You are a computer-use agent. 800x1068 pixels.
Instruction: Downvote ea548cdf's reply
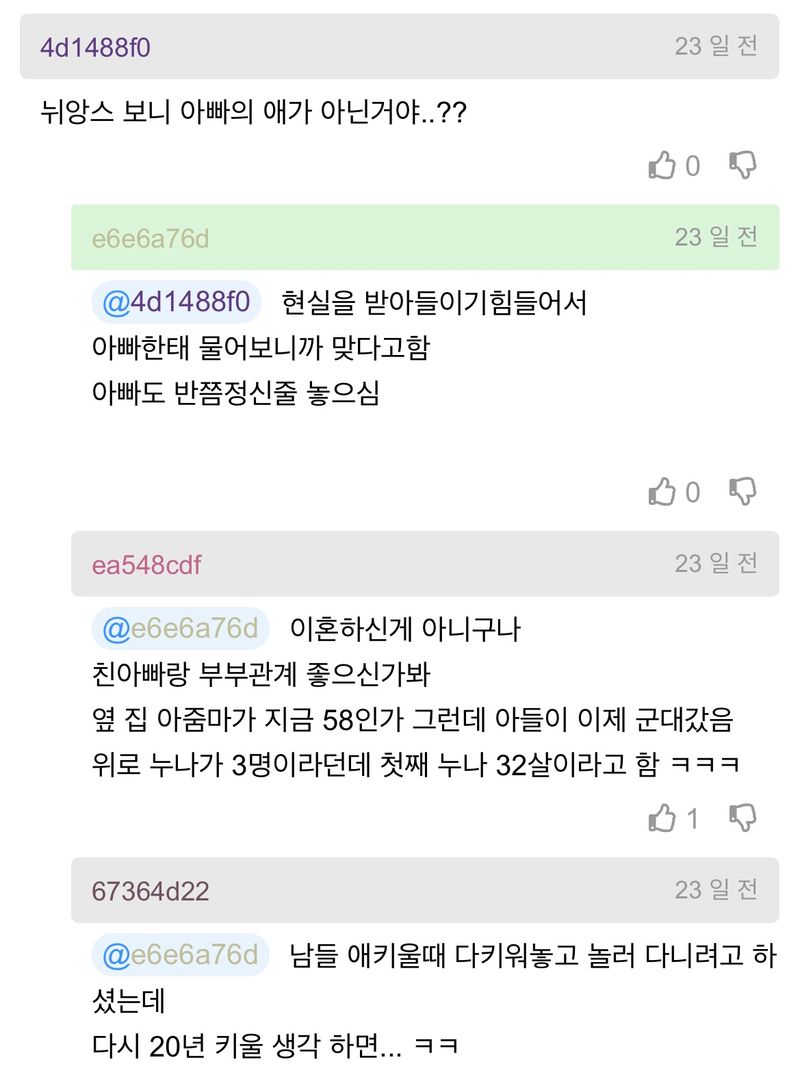[x=742, y=818]
